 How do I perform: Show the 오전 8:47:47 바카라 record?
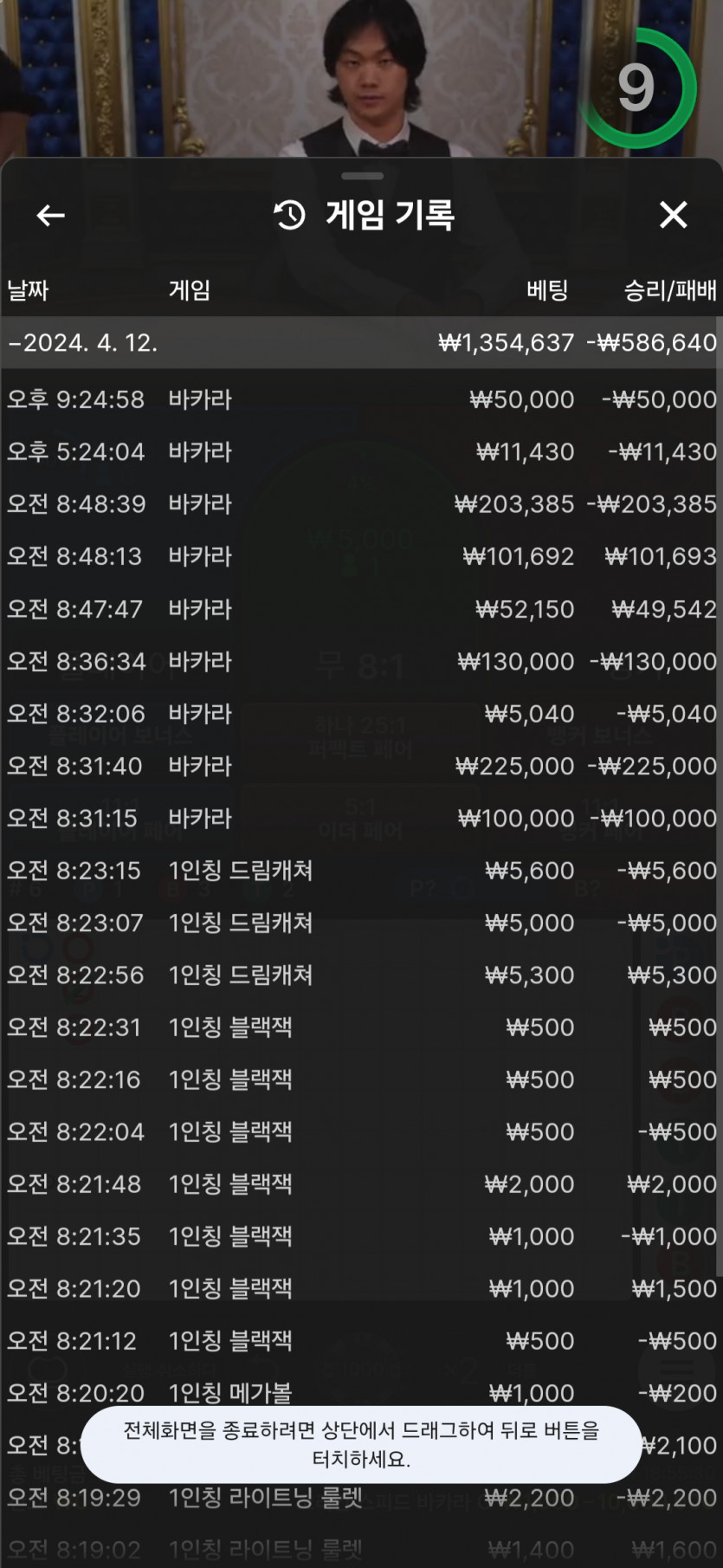(x=361, y=609)
